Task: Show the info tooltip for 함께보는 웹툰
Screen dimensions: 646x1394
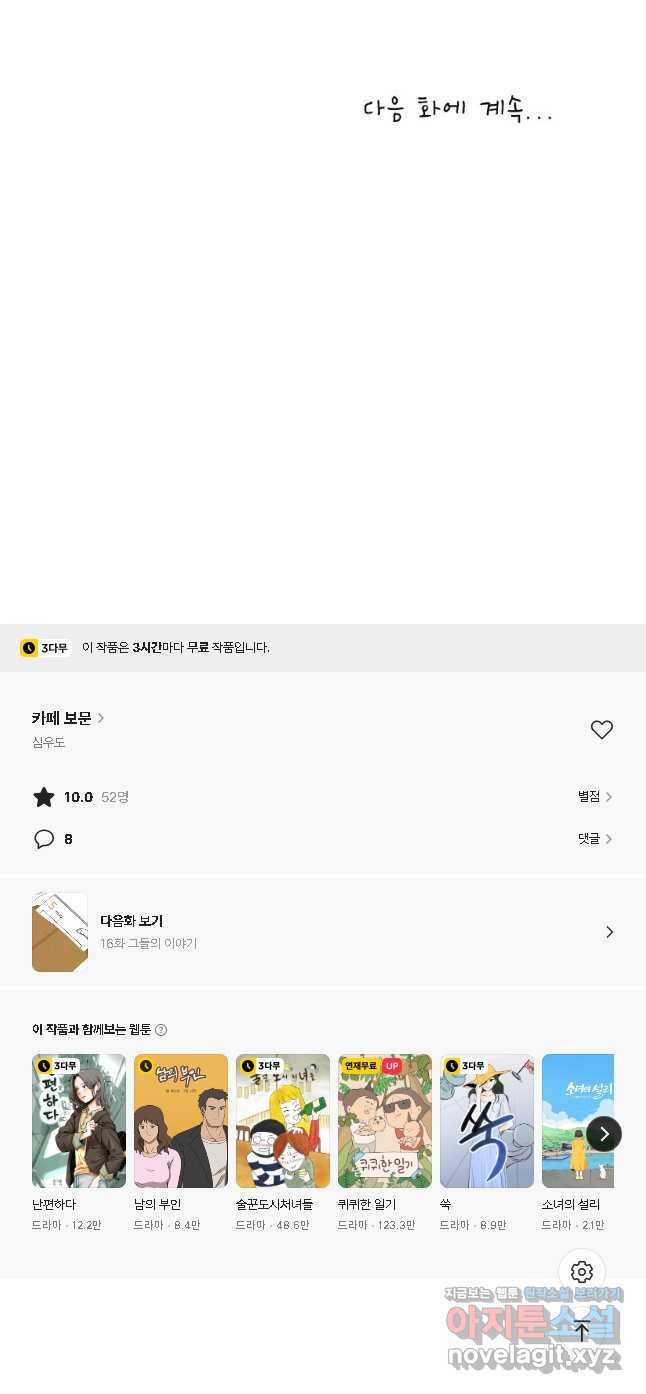Action: coord(161,1030)
